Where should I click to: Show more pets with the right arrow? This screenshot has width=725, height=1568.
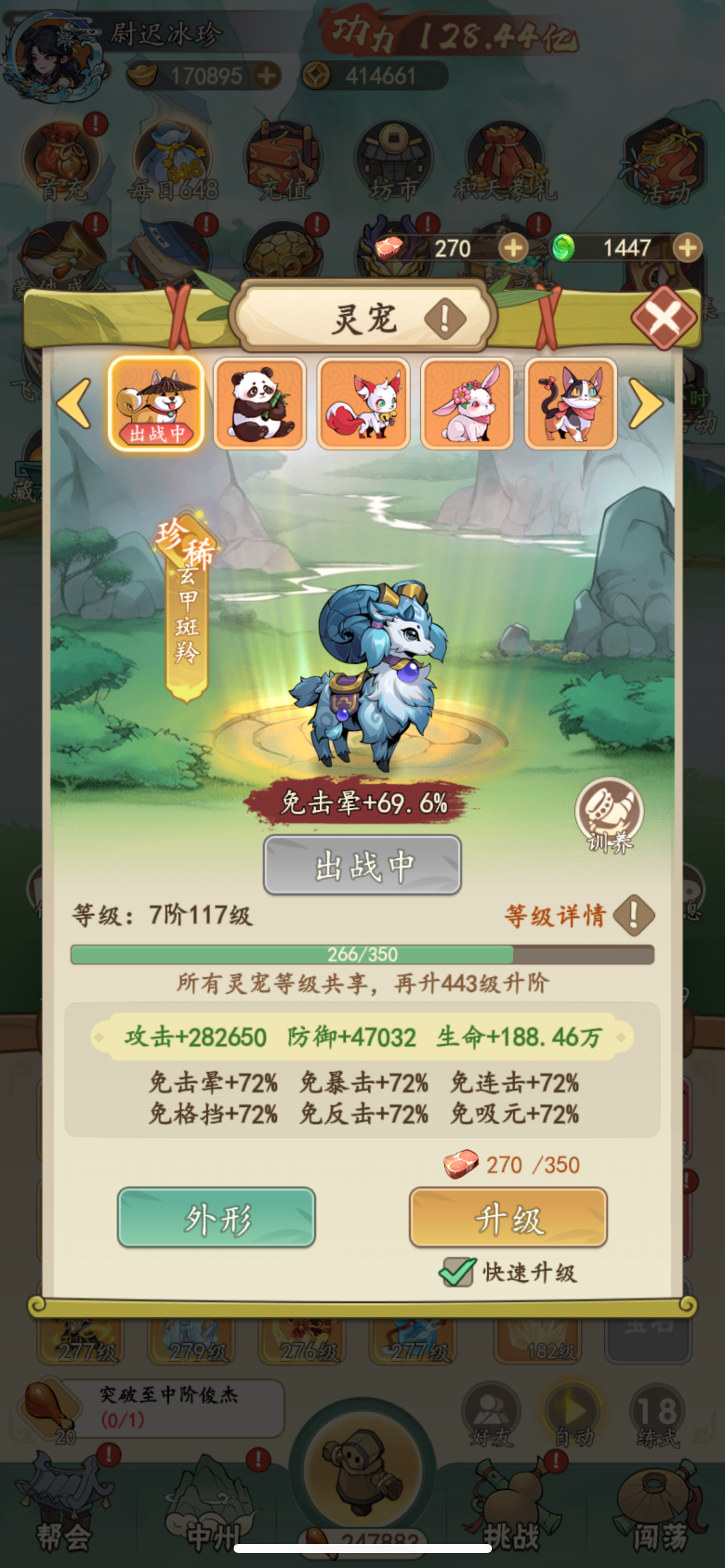tap(646, 404)
